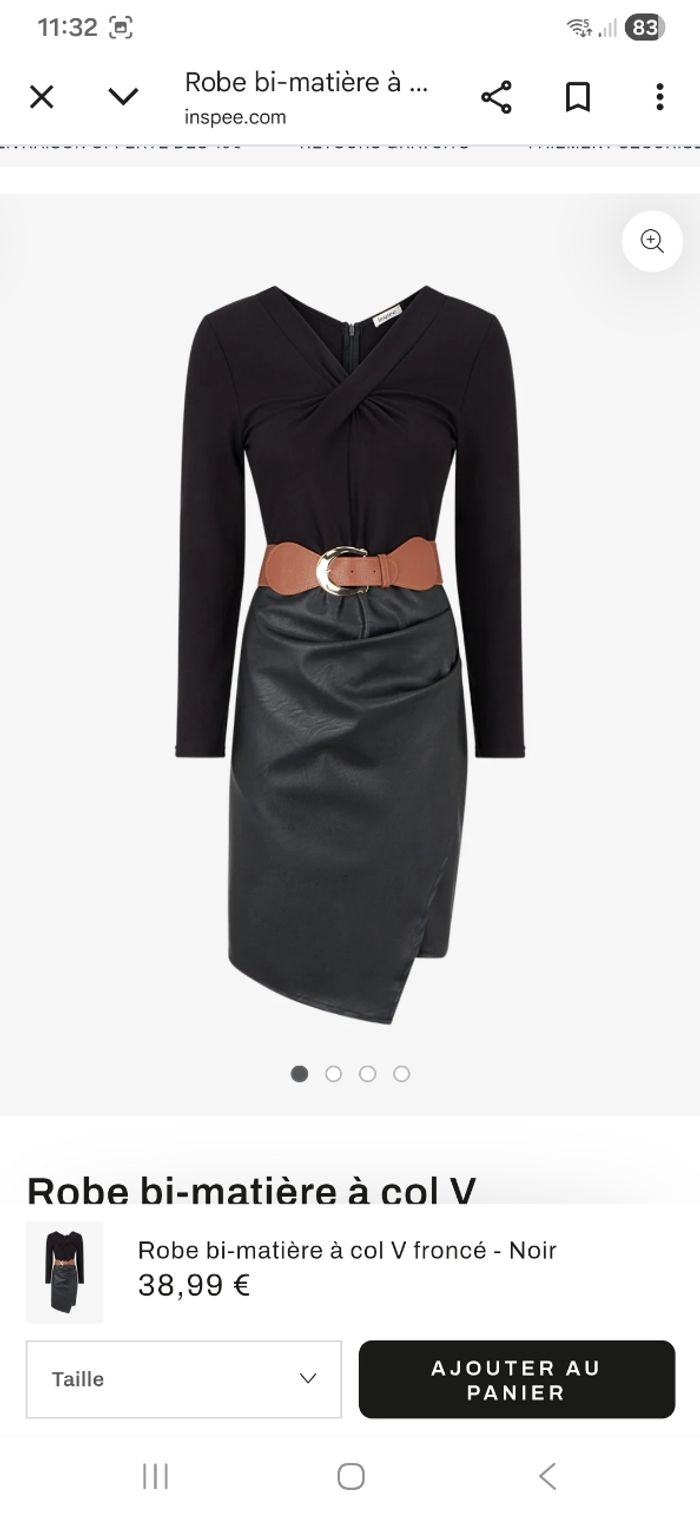This screenshot has width=700, height=1517.
Task: Open the browser overflow menu
Action: [659, 97]
